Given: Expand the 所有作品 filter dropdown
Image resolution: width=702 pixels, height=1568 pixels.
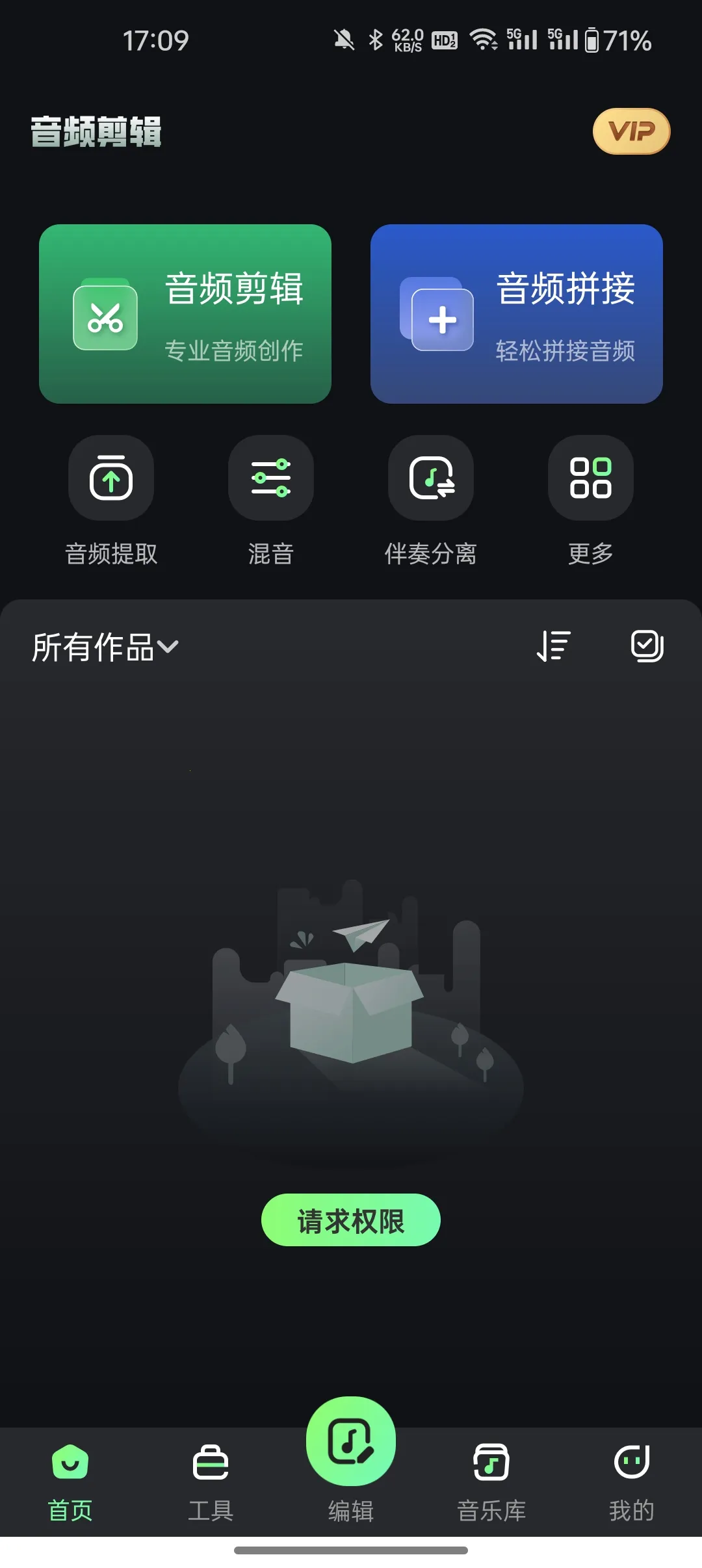Looking at the screenshot, I should pyautogui.click(x=104, y=647).
